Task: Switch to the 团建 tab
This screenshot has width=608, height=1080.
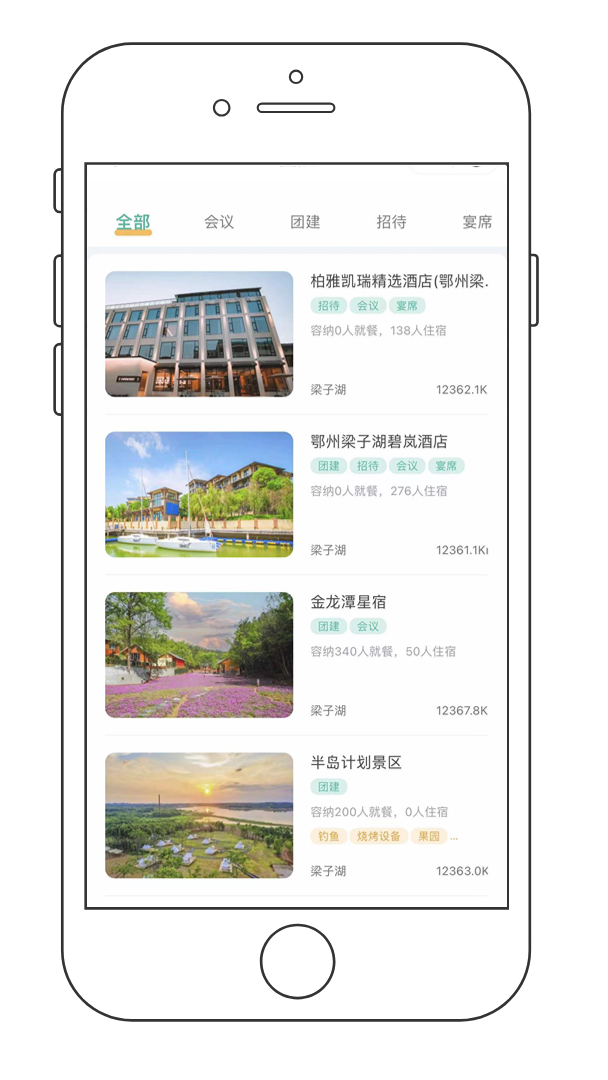Action: pos(305,222)
